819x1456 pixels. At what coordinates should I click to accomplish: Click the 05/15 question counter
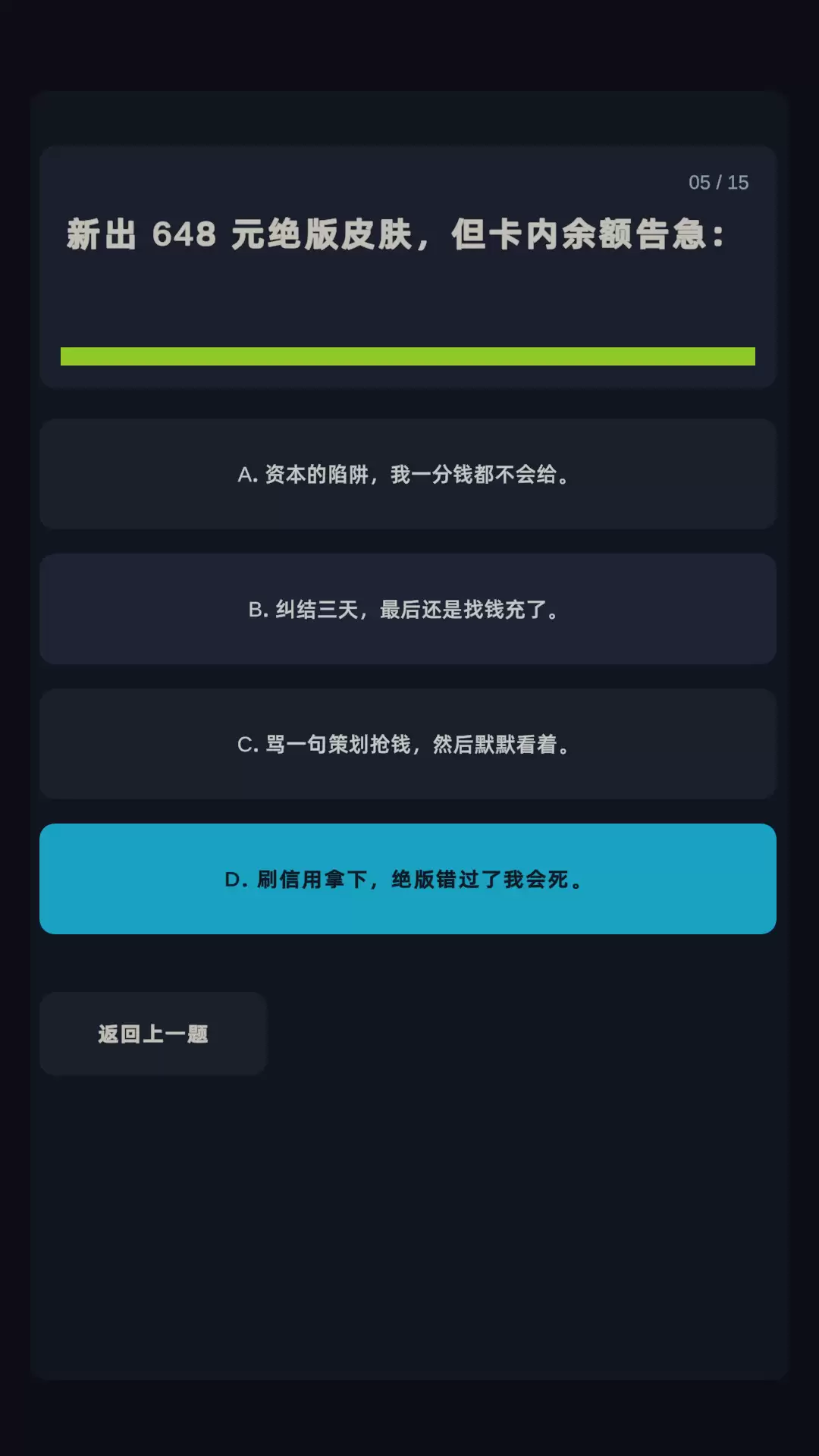(x=718, y=182)
